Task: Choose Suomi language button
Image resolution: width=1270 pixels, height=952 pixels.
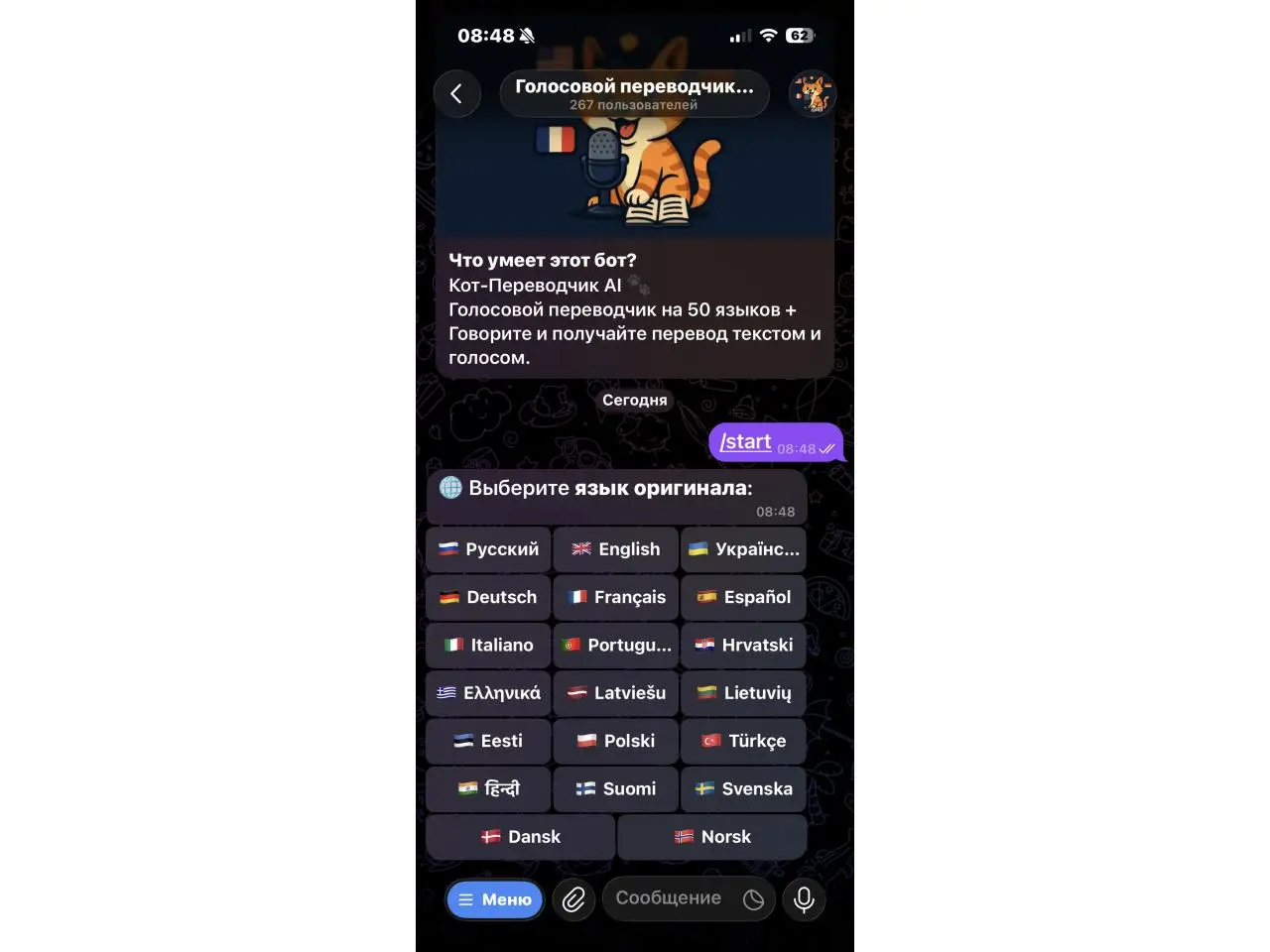Action: [615, 788]
